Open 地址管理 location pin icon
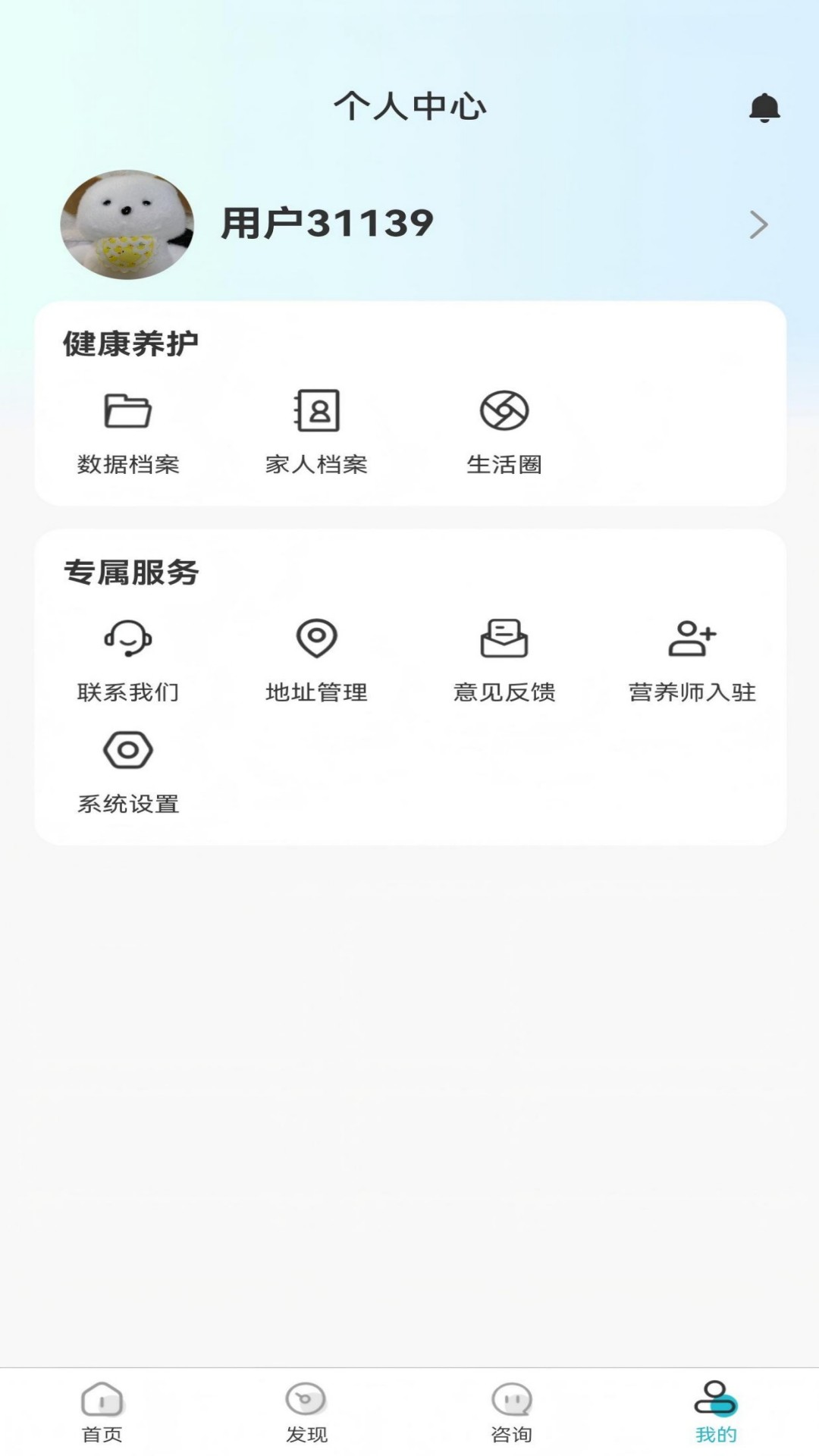819x1456 pixels. pos(316,639)
